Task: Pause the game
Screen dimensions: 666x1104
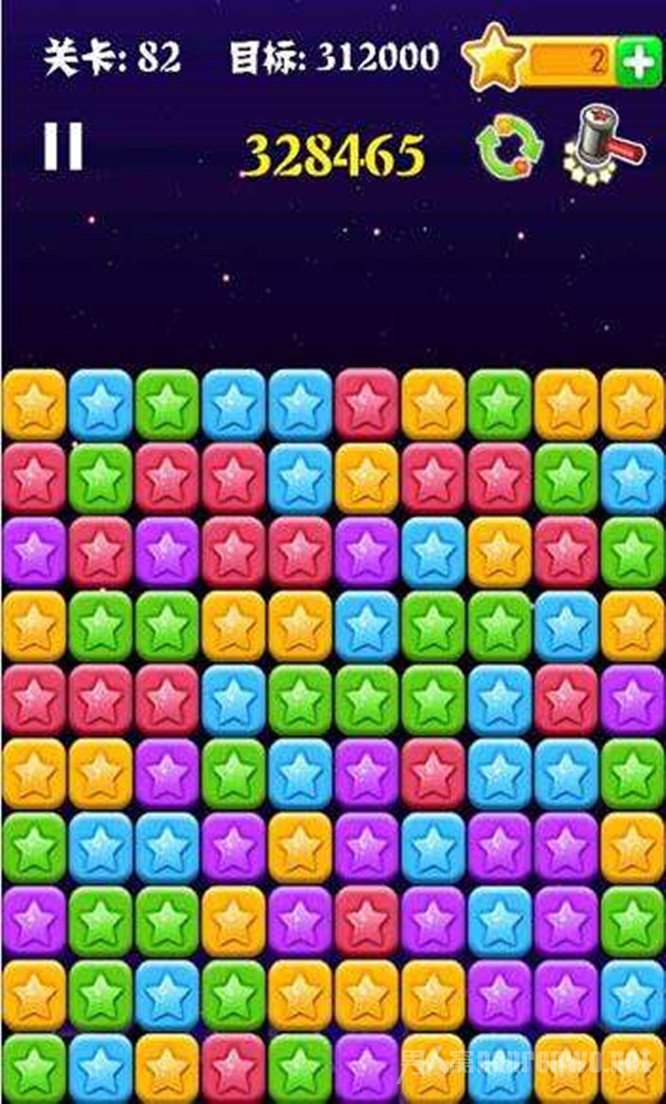Action: [x=62, y=147]
